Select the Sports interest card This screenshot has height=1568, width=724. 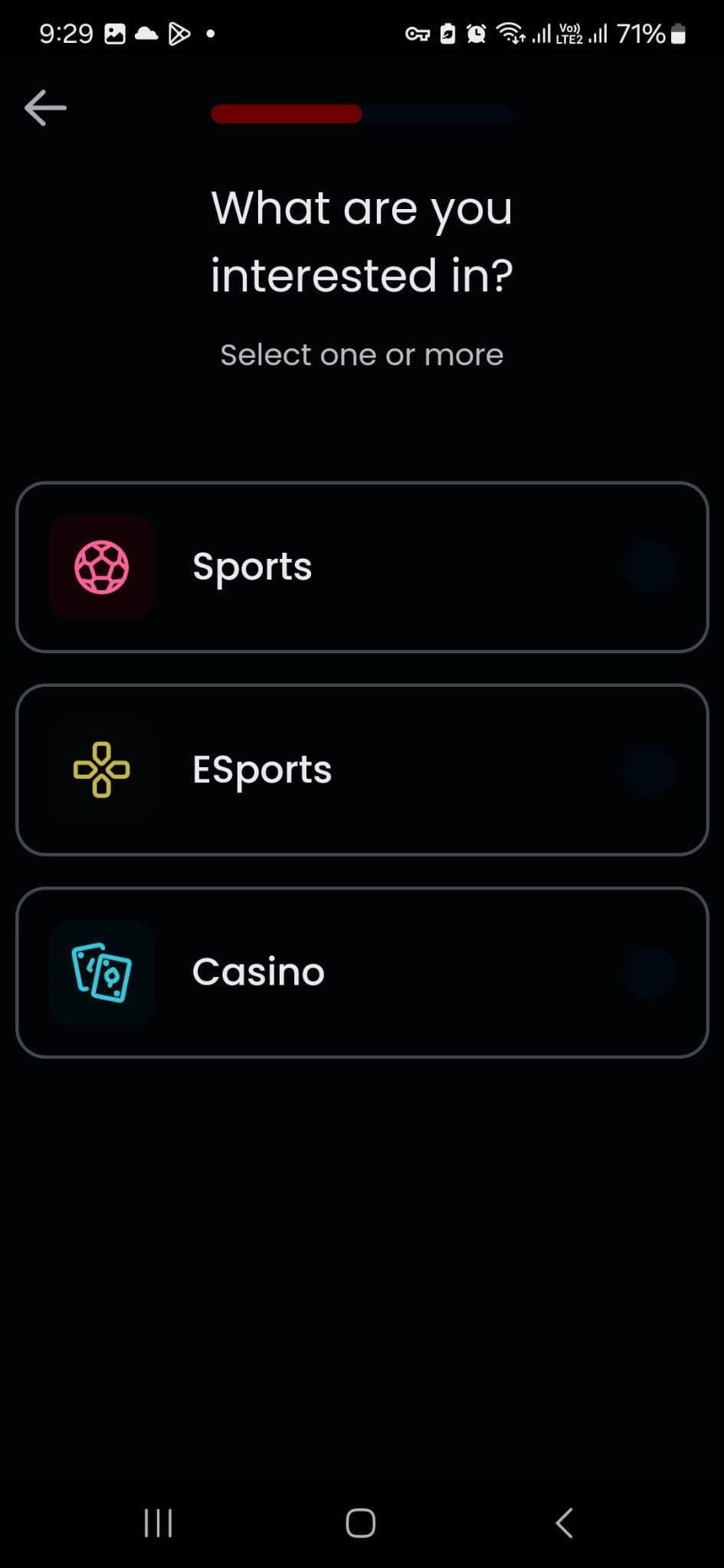(x=362, y=567)
